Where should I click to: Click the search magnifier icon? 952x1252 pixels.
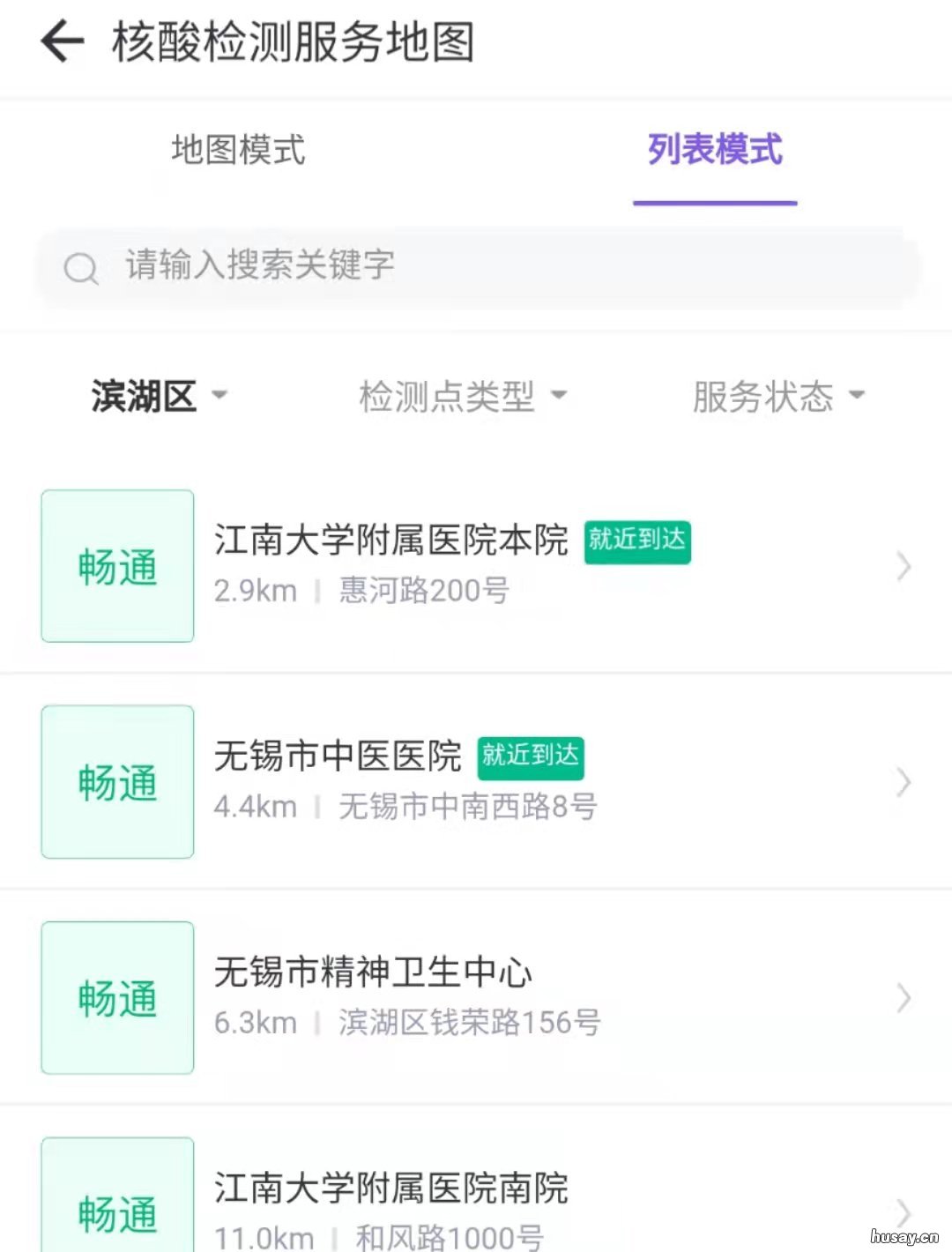(x=81, y=267)
